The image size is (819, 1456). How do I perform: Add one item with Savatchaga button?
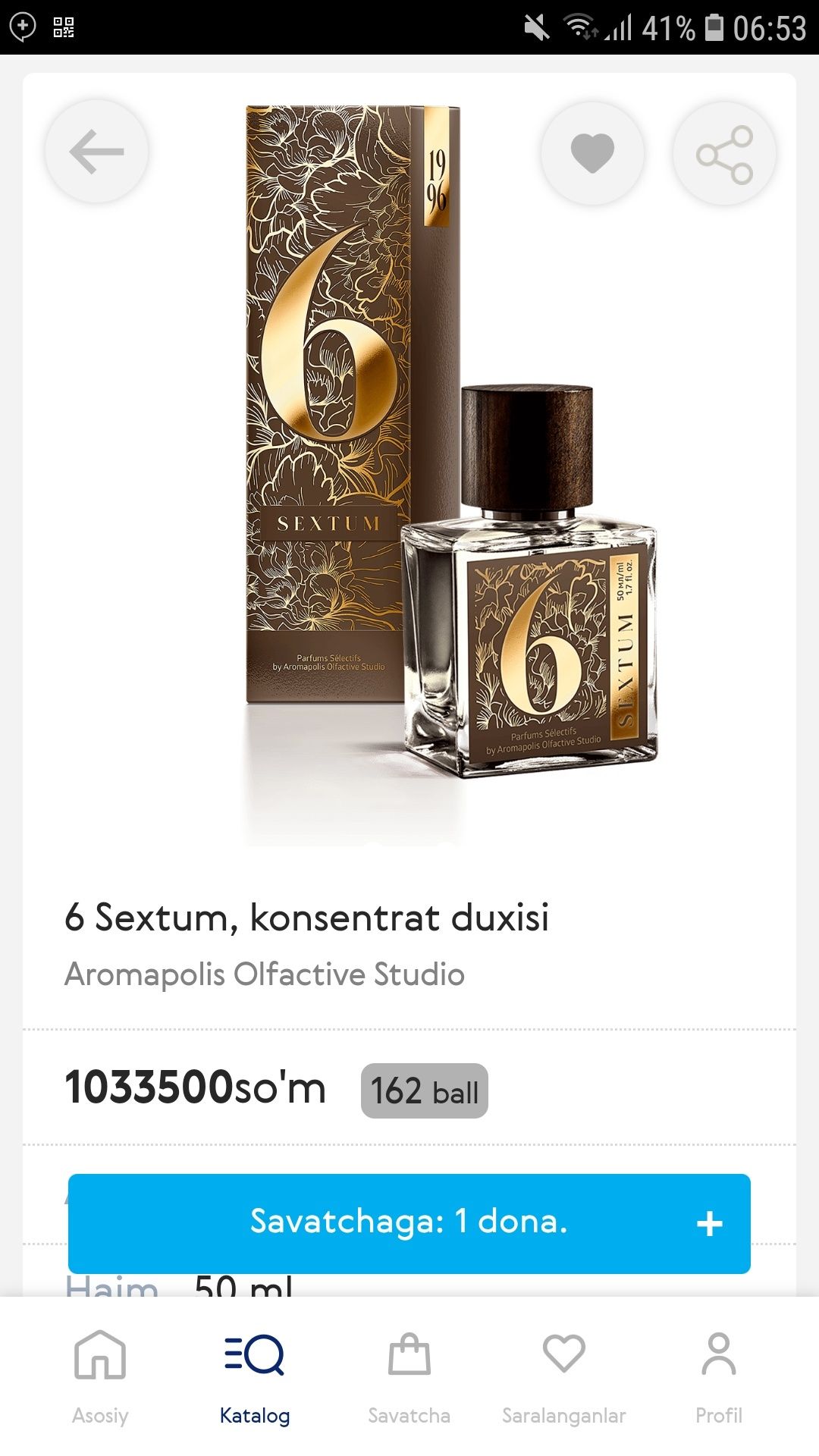tap(409, 1223)
